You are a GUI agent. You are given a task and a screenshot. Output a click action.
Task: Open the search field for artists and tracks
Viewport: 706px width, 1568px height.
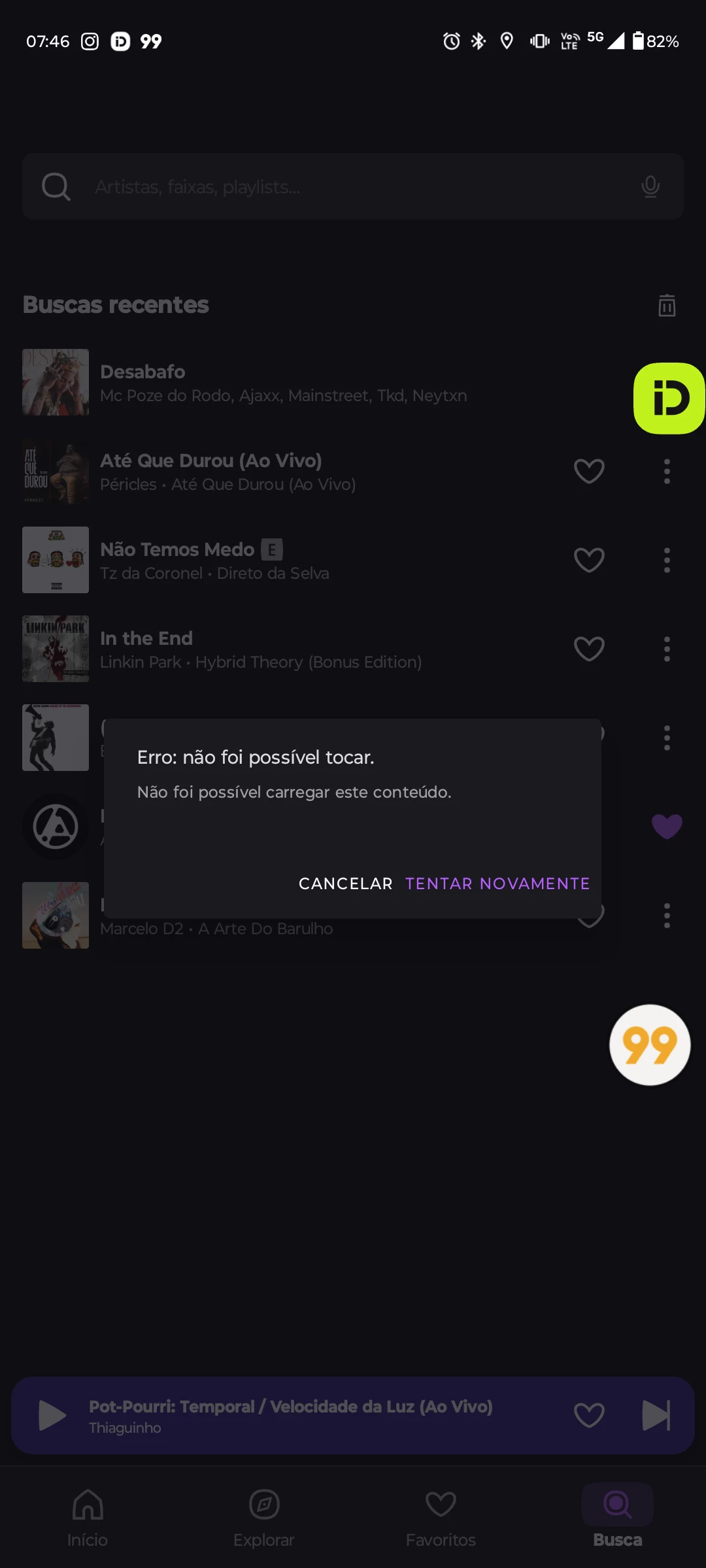click(x=353, y=187)
